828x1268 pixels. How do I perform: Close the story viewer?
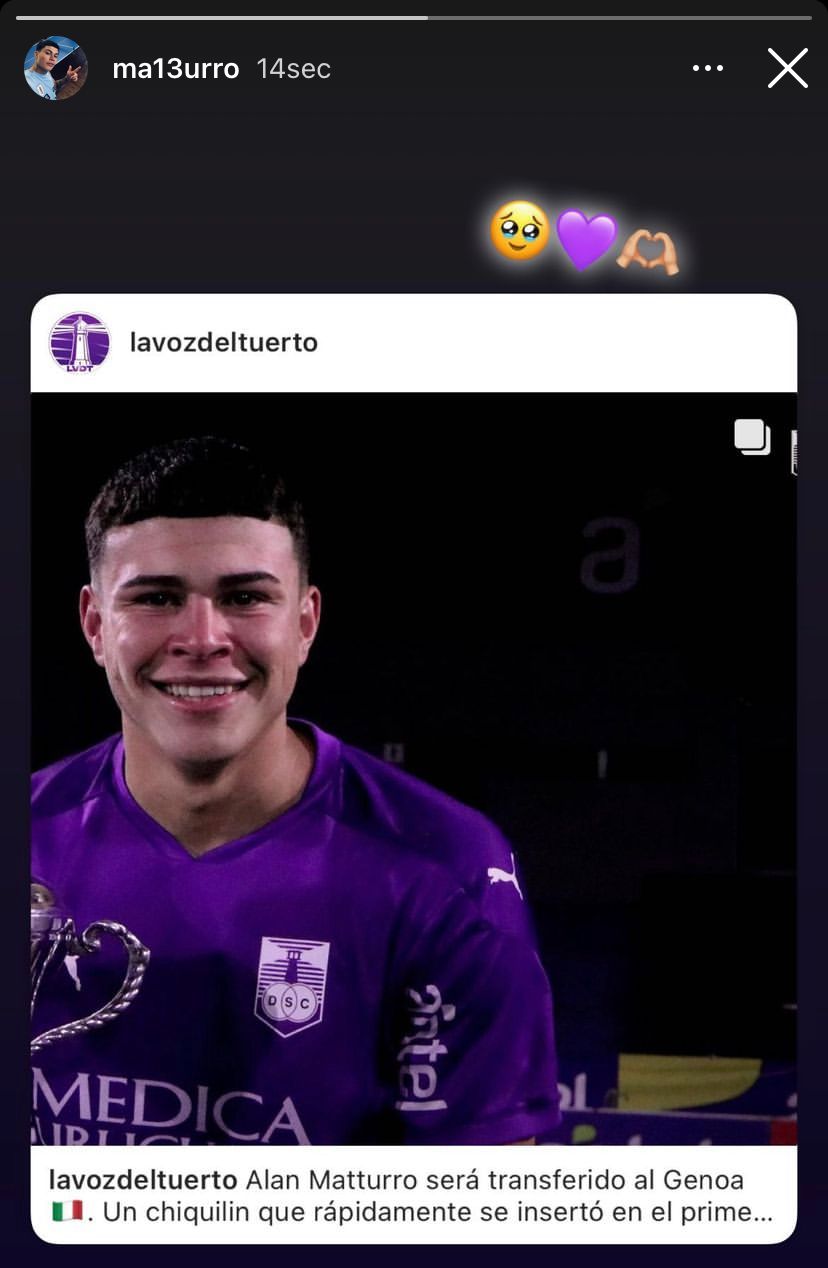[x=787, y=69]
